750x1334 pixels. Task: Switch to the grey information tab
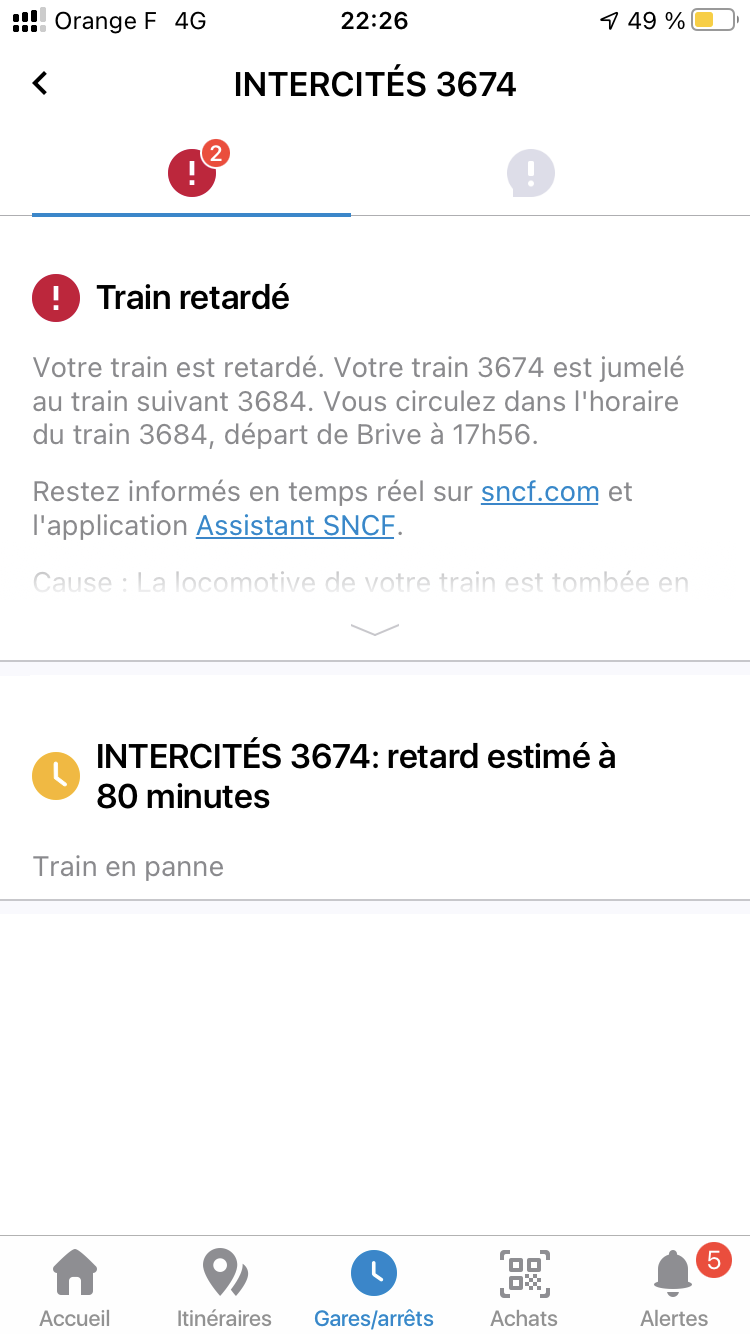point(530,174)
